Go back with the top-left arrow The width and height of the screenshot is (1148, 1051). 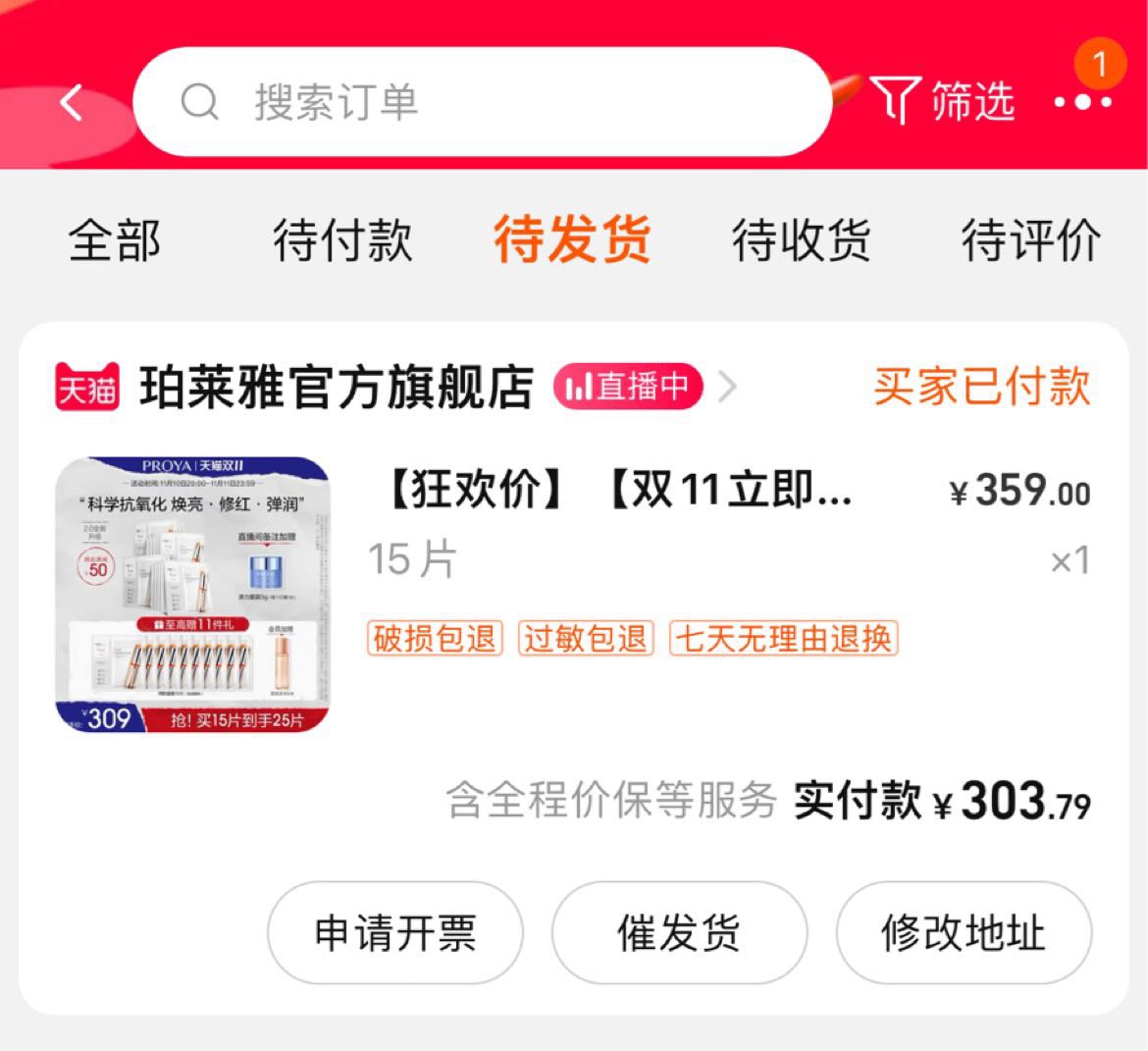point(71,102)
